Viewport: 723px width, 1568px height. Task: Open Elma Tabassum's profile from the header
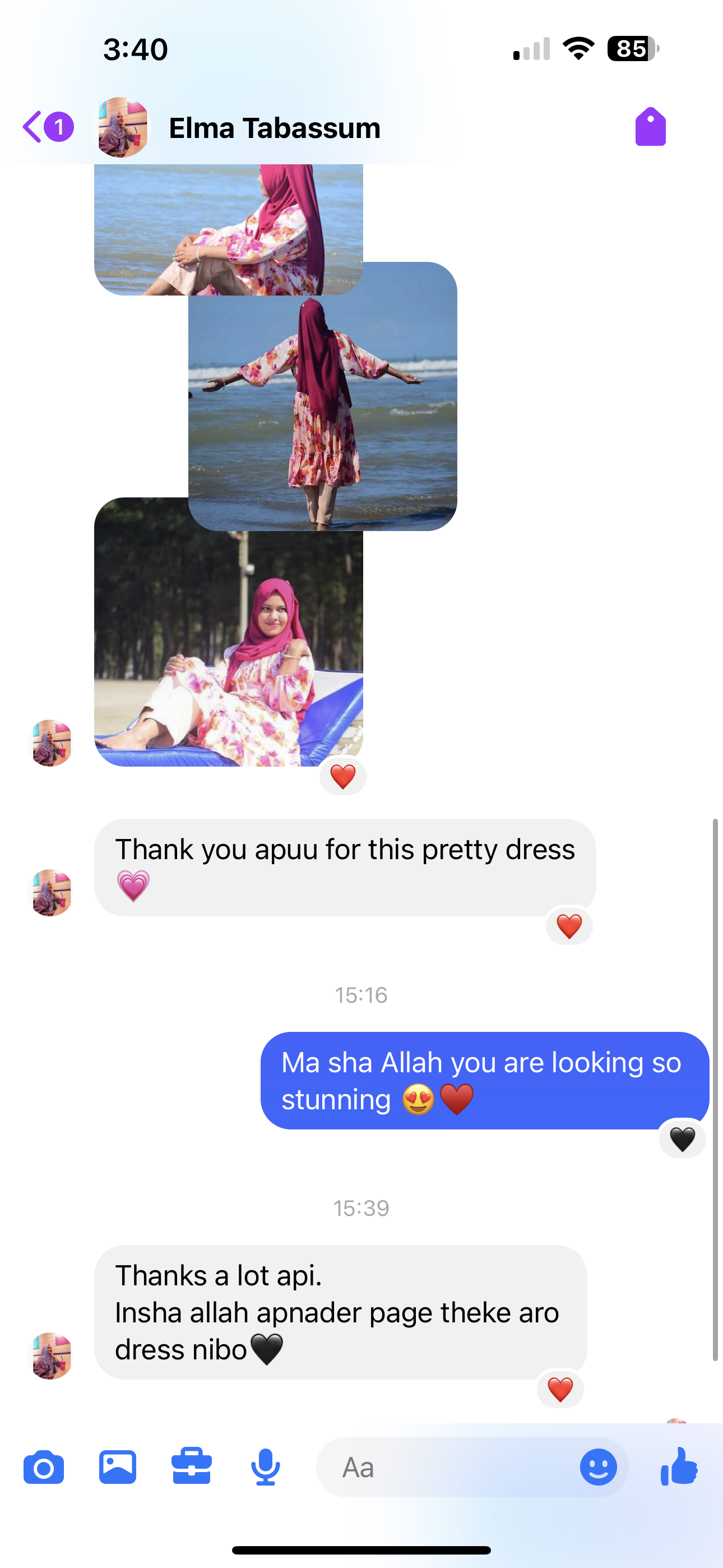[274, 128]
